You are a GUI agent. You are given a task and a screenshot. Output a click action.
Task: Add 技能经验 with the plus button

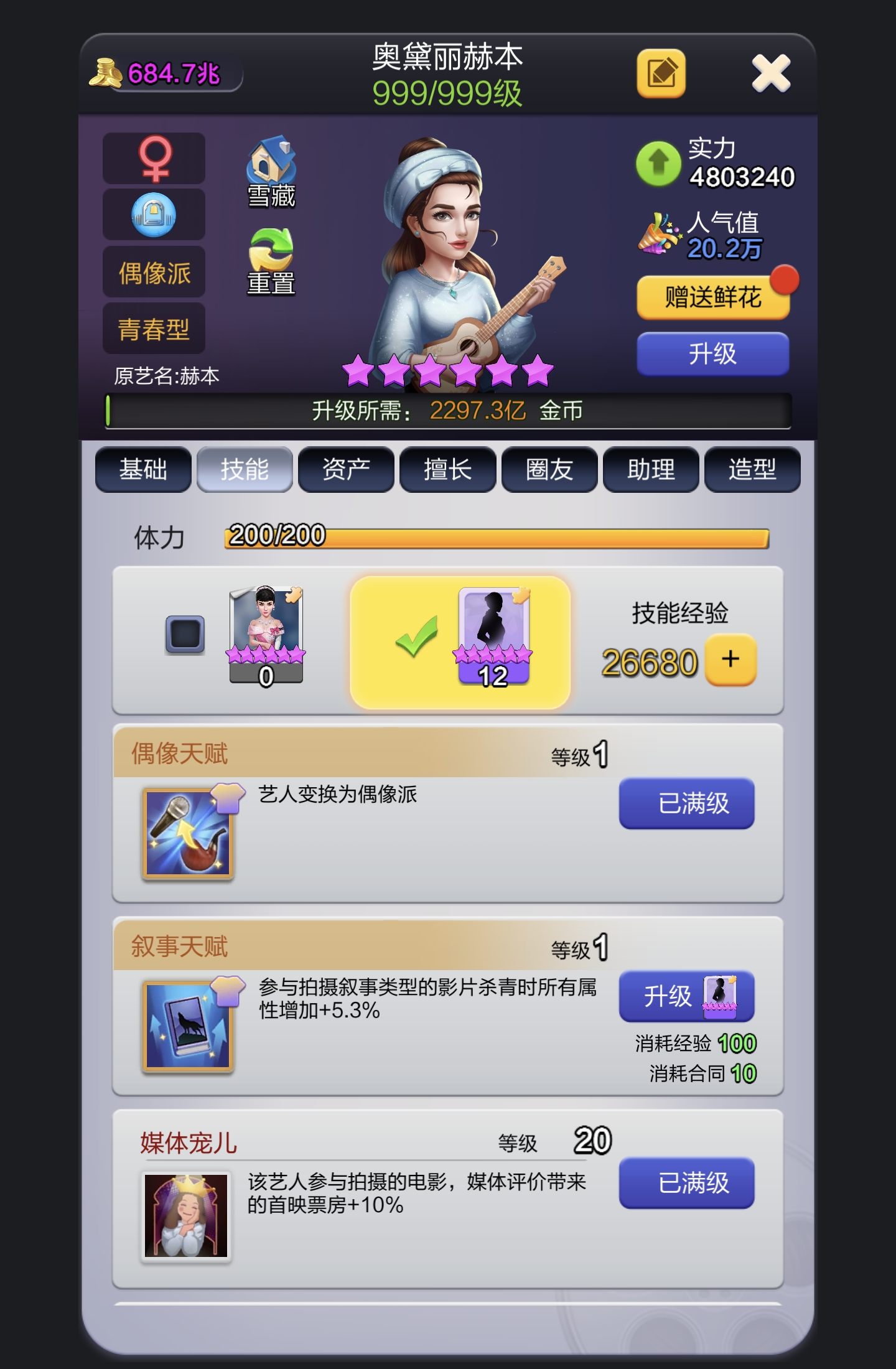(x=731, y=660)
